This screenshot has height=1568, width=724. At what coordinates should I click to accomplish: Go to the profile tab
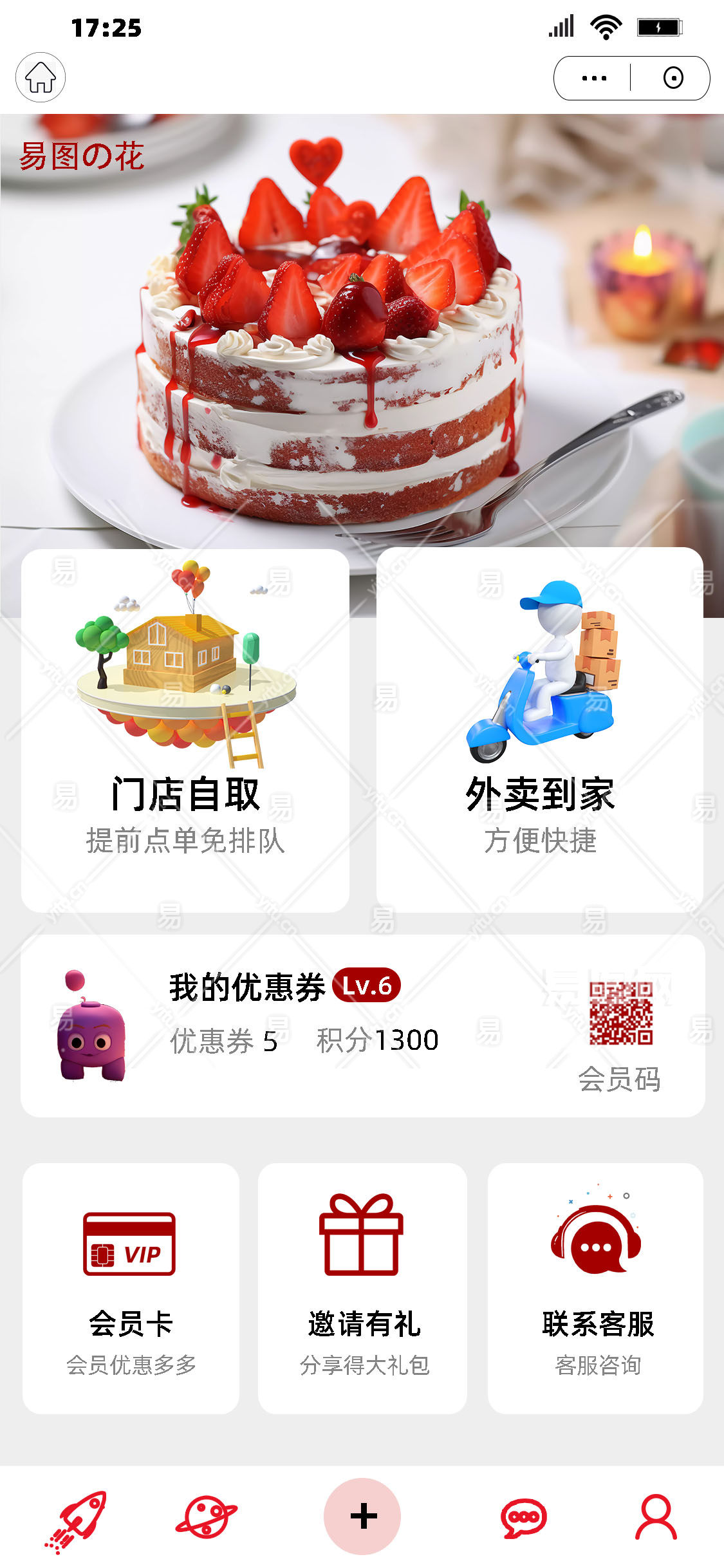coord(656,1517)
